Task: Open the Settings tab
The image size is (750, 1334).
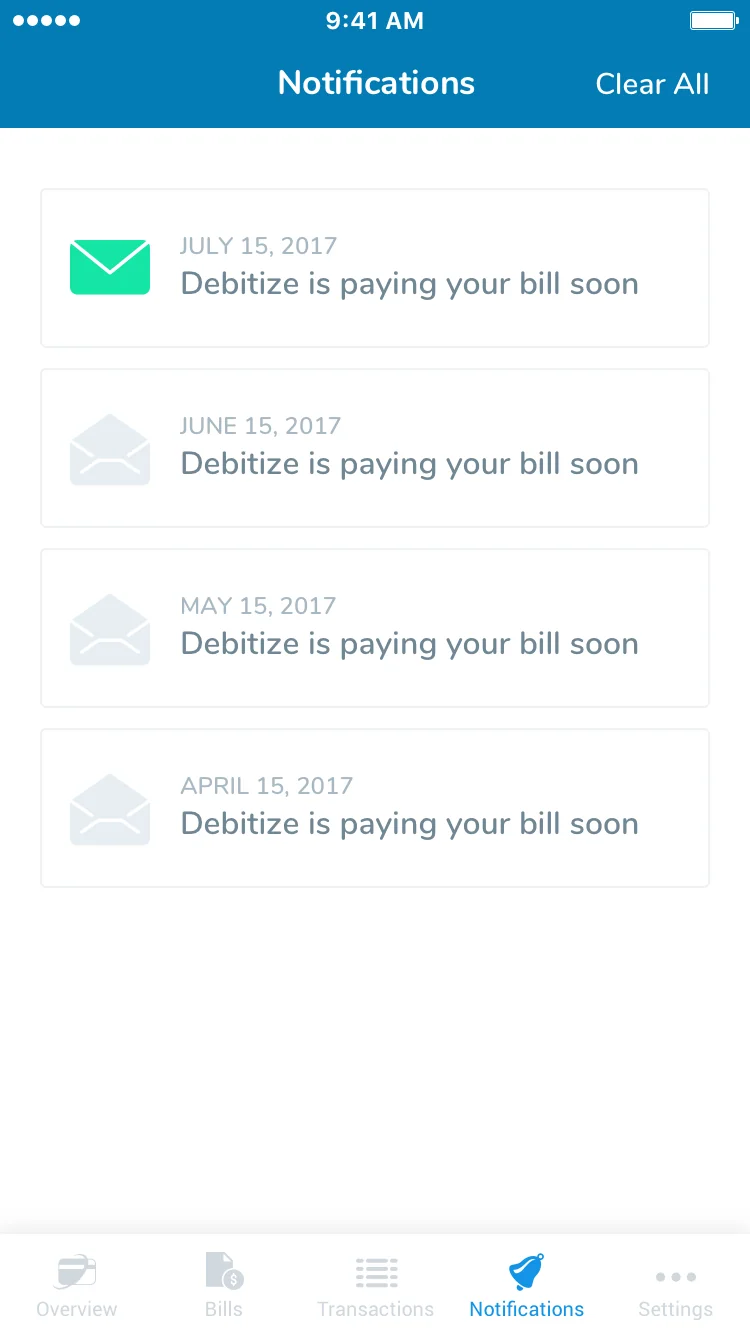Action: [675, 1285]
